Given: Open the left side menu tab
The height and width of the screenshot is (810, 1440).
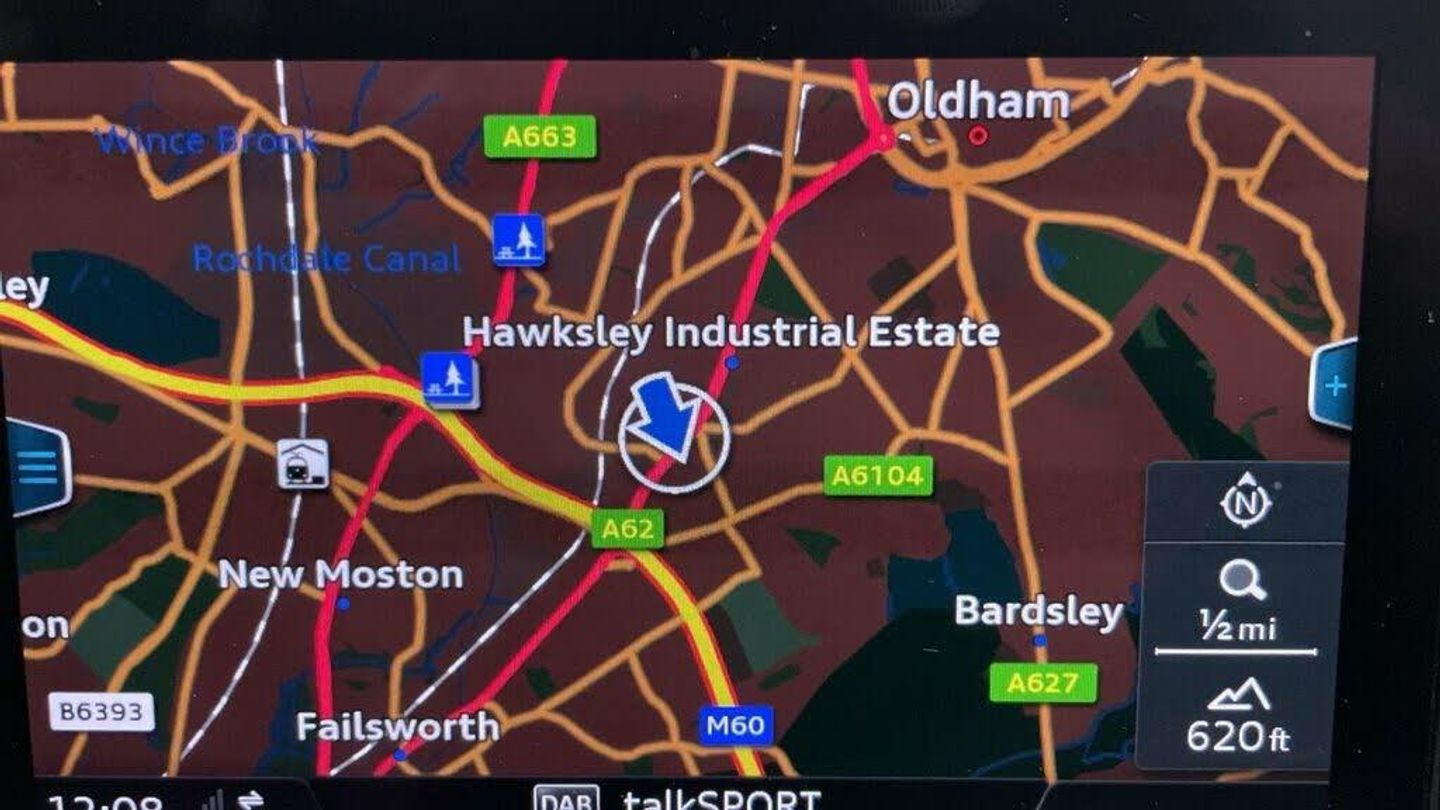Looking at the screenshot, I should coord(38,468).
